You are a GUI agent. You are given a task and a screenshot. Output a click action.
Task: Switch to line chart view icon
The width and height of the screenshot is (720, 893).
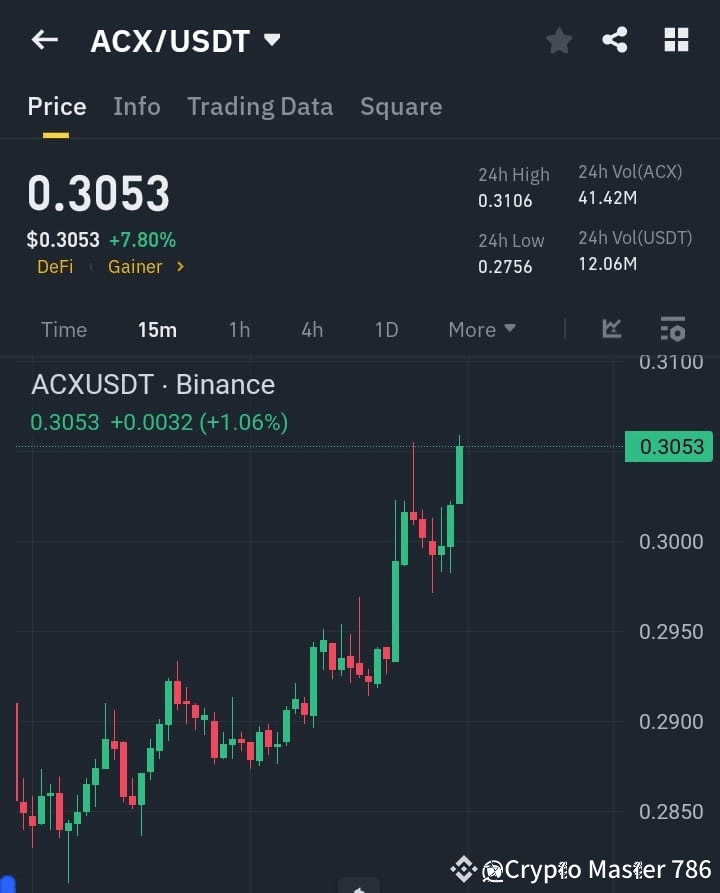point(611,328)
